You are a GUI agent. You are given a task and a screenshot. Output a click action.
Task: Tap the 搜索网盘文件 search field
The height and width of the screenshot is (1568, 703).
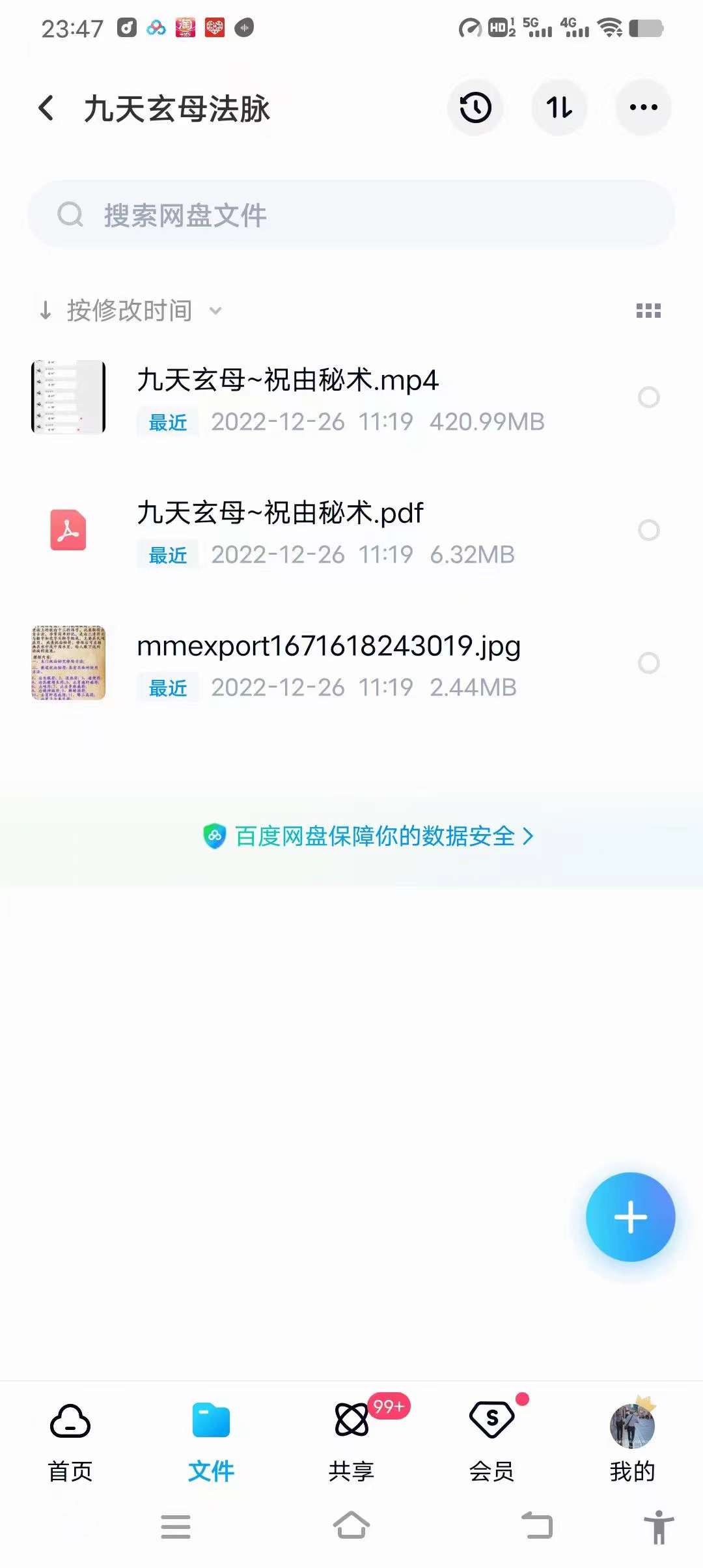pos(351,216)
